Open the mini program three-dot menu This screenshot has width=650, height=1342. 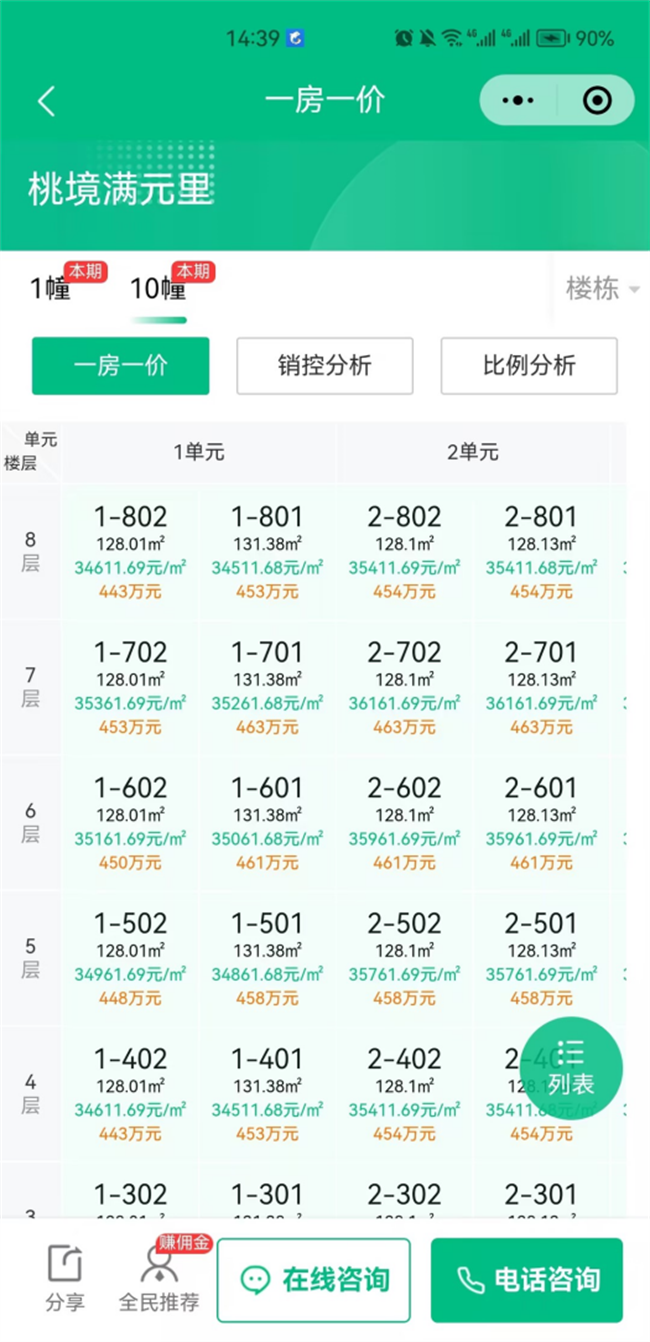[x=518, y=101]
